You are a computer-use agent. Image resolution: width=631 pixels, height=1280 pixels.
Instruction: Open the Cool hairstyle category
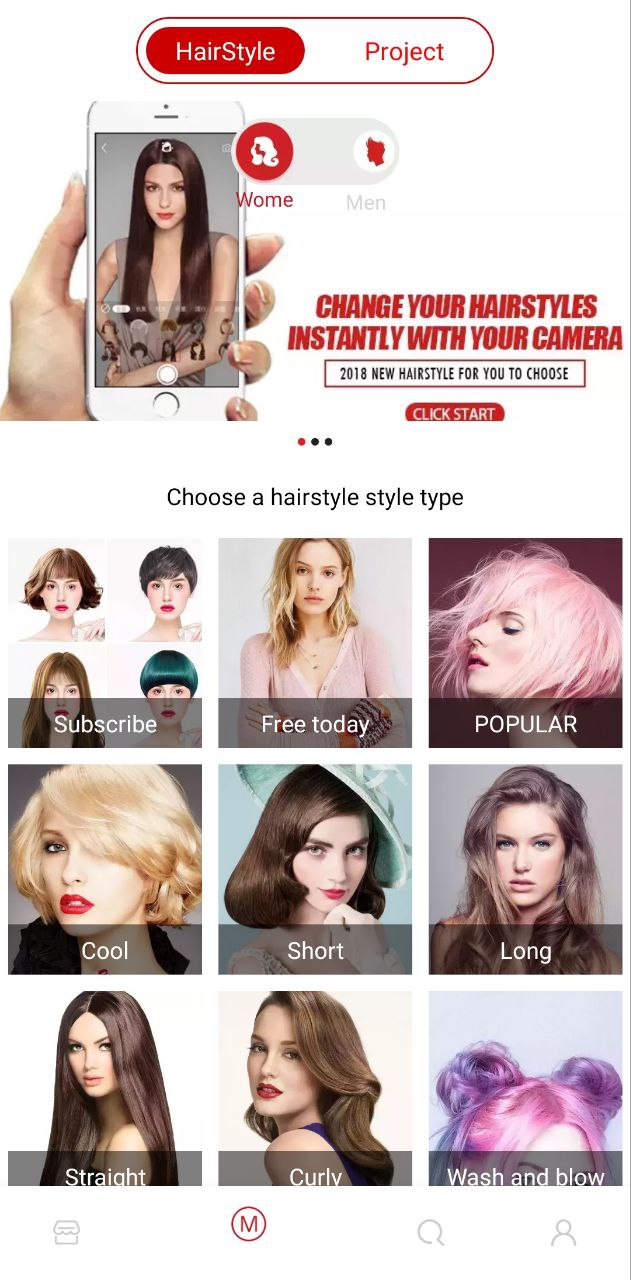tap(105, 869)
